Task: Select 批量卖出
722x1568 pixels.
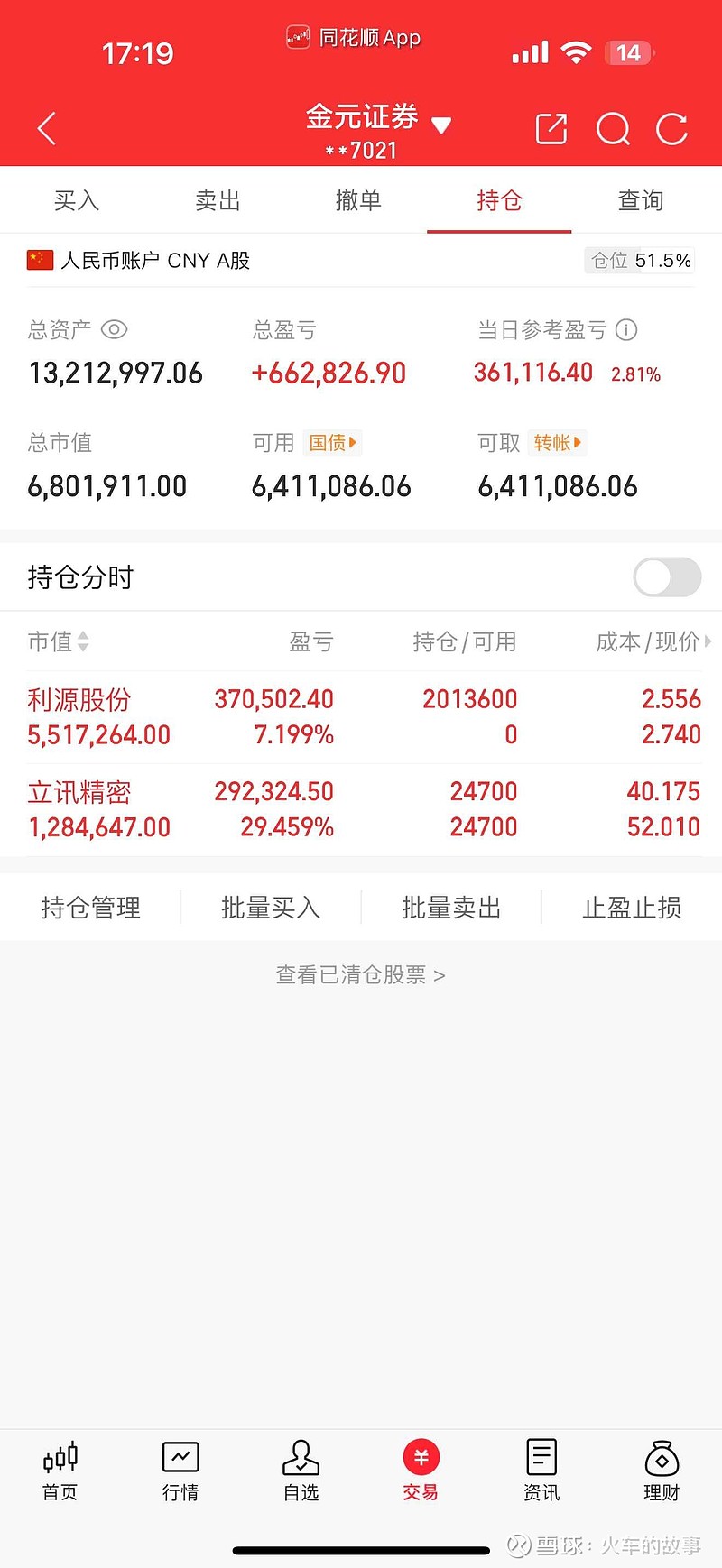Action: point(451,908)
